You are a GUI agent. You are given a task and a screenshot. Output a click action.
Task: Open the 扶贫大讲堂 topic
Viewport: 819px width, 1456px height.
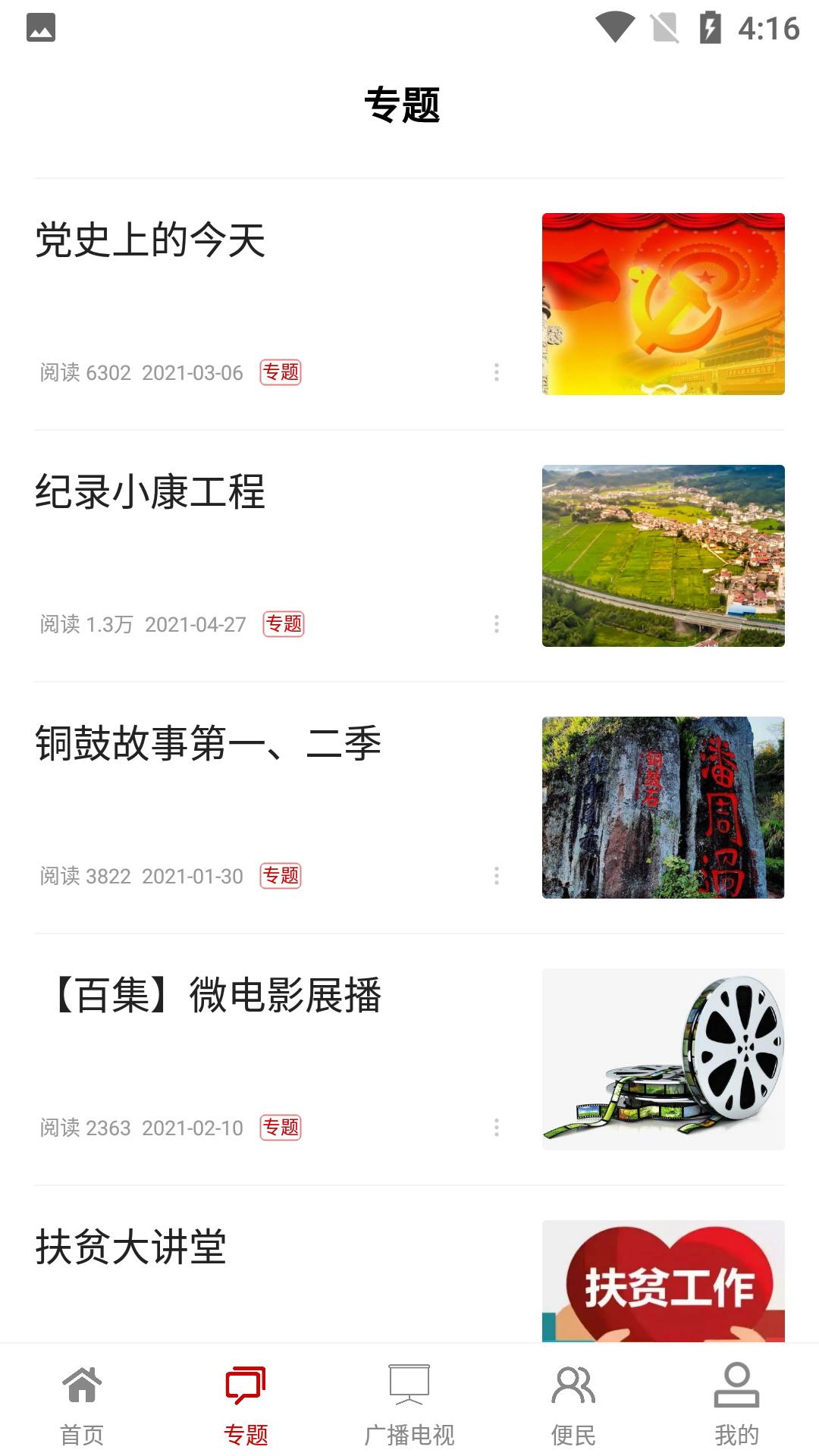click(x=130, y=1247)
